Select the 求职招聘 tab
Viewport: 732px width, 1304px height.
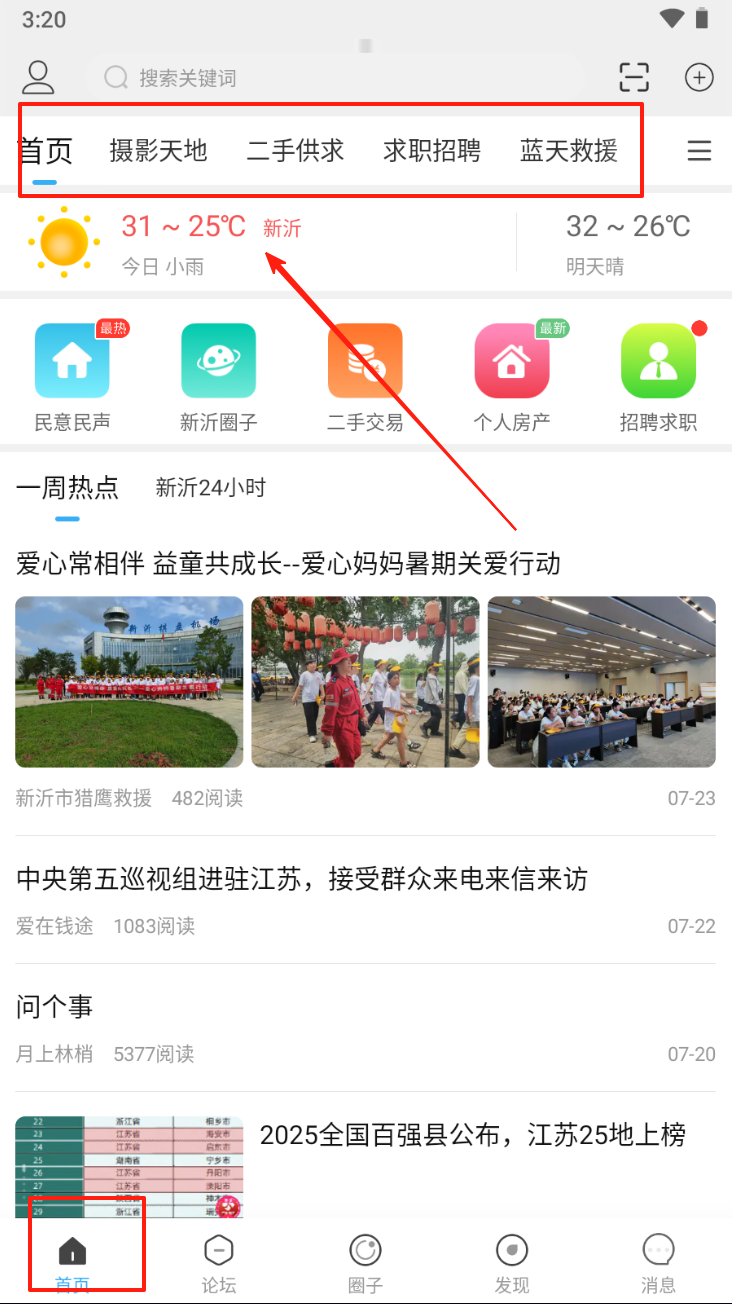point(432,151)
